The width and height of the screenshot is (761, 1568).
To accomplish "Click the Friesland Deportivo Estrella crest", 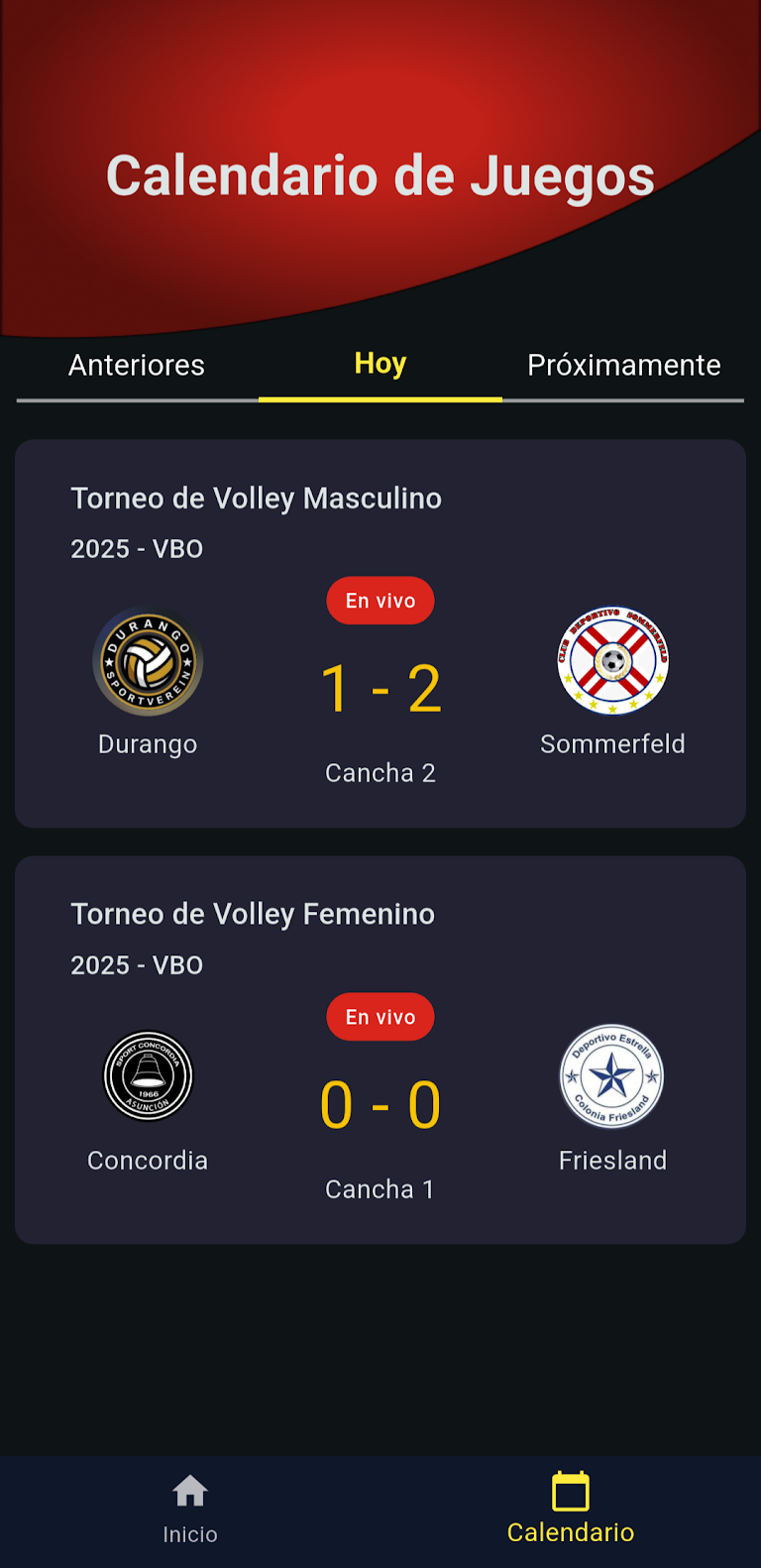I will coord(612,1076).
